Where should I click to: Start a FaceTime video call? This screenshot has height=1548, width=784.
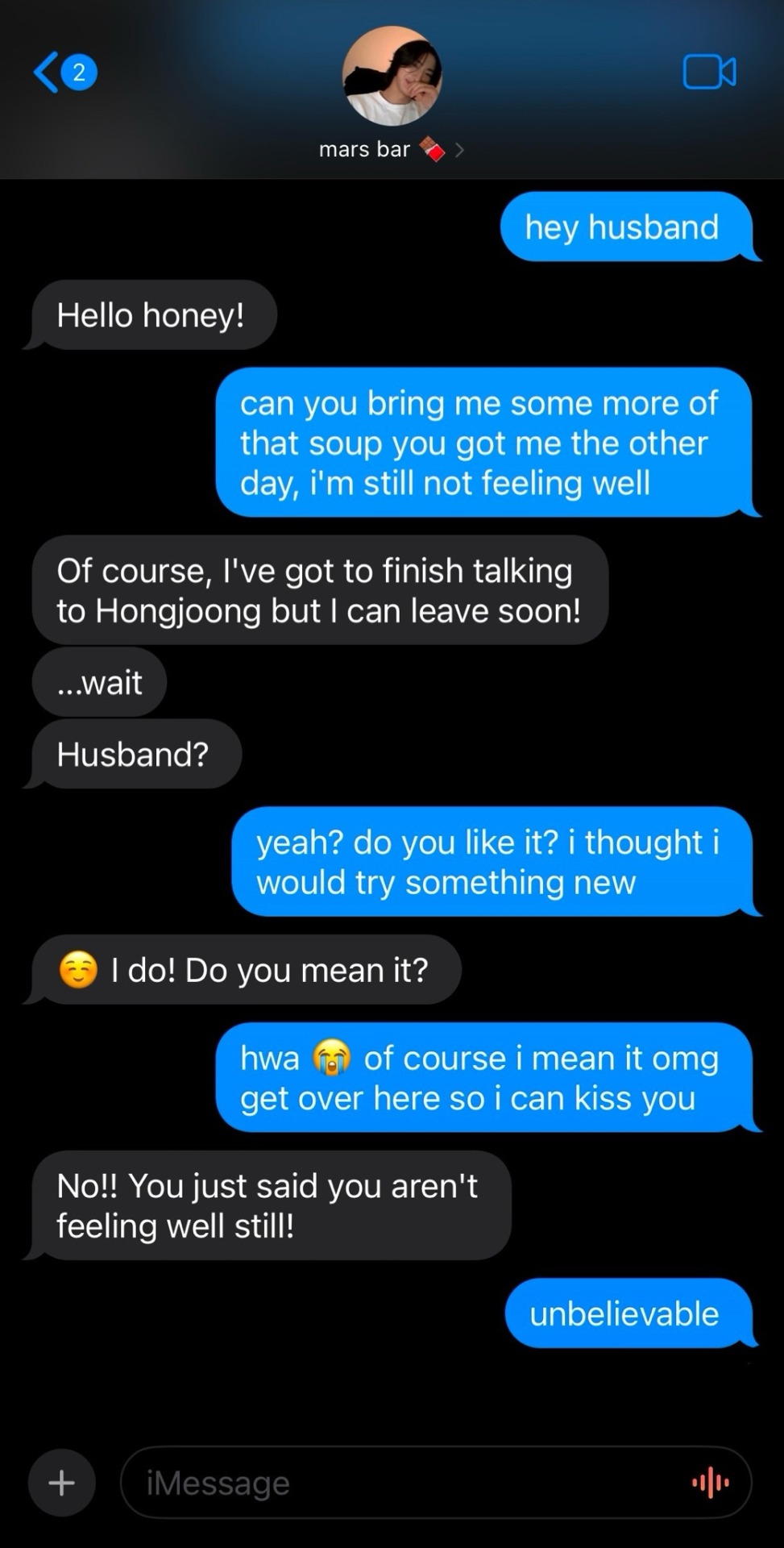click(x=709, y=73)
